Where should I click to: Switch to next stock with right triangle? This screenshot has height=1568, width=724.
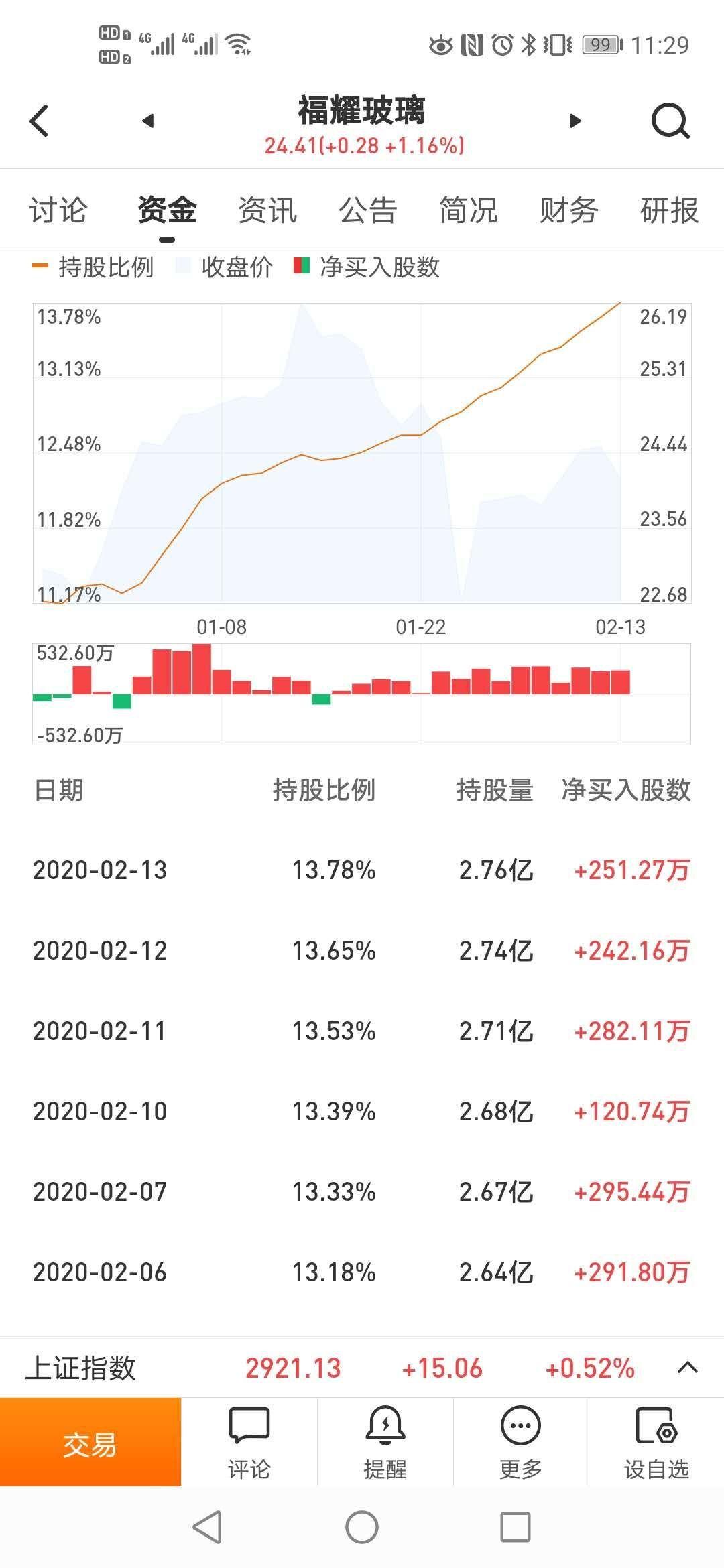(575, 121)
